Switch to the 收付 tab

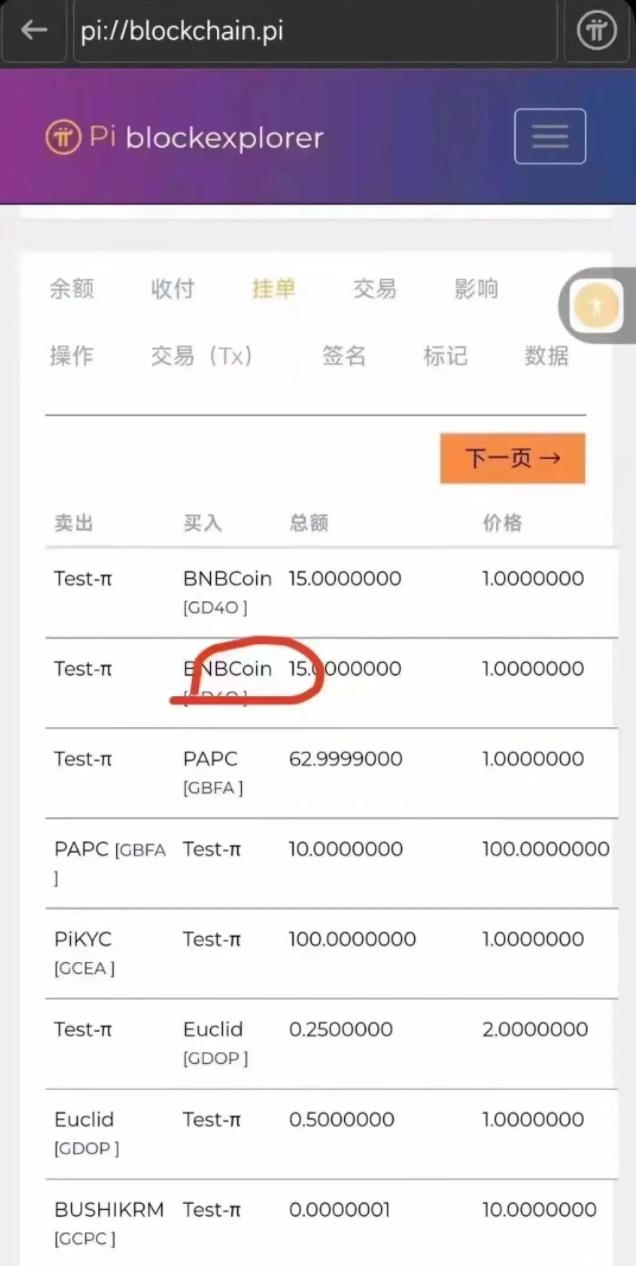(173, 289)
